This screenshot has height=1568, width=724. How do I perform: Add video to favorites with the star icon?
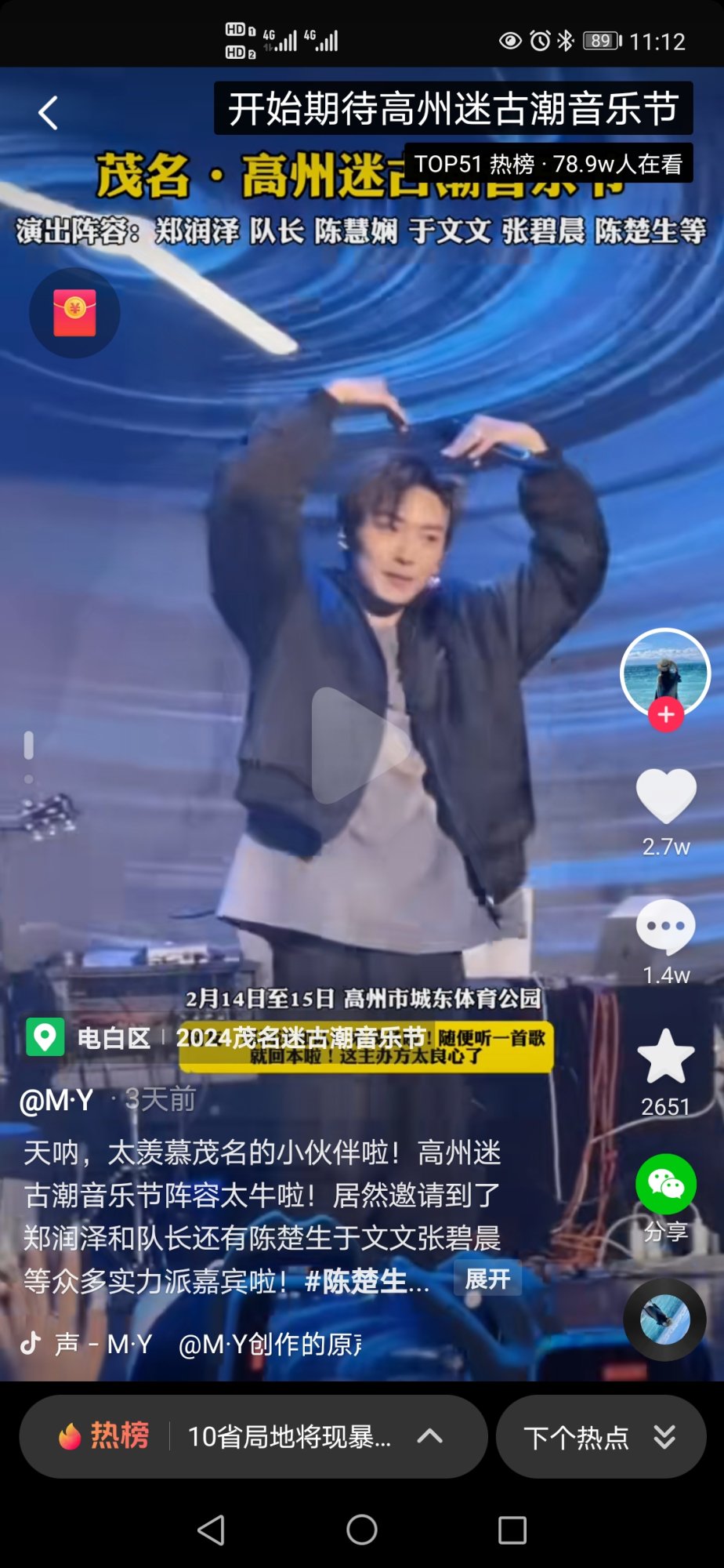[666, 1056]
